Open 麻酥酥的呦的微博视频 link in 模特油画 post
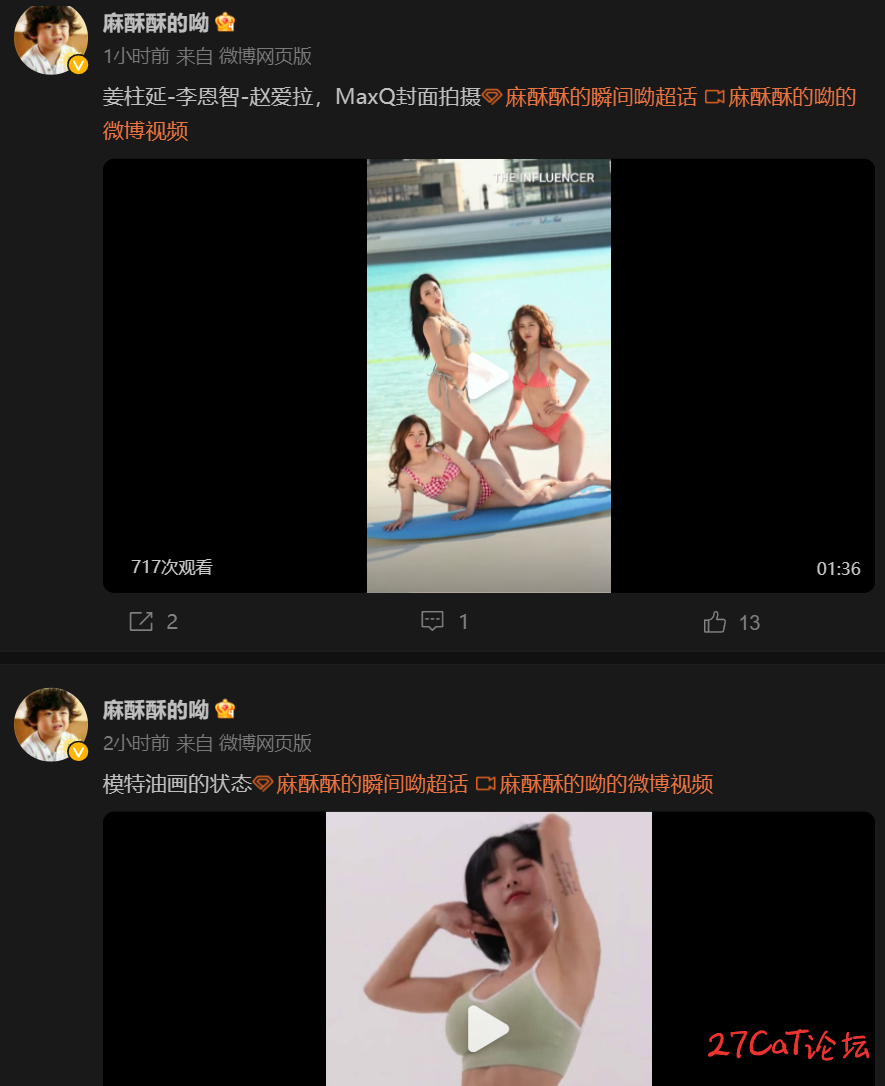 pyautogui.click(x=606, y=784)
